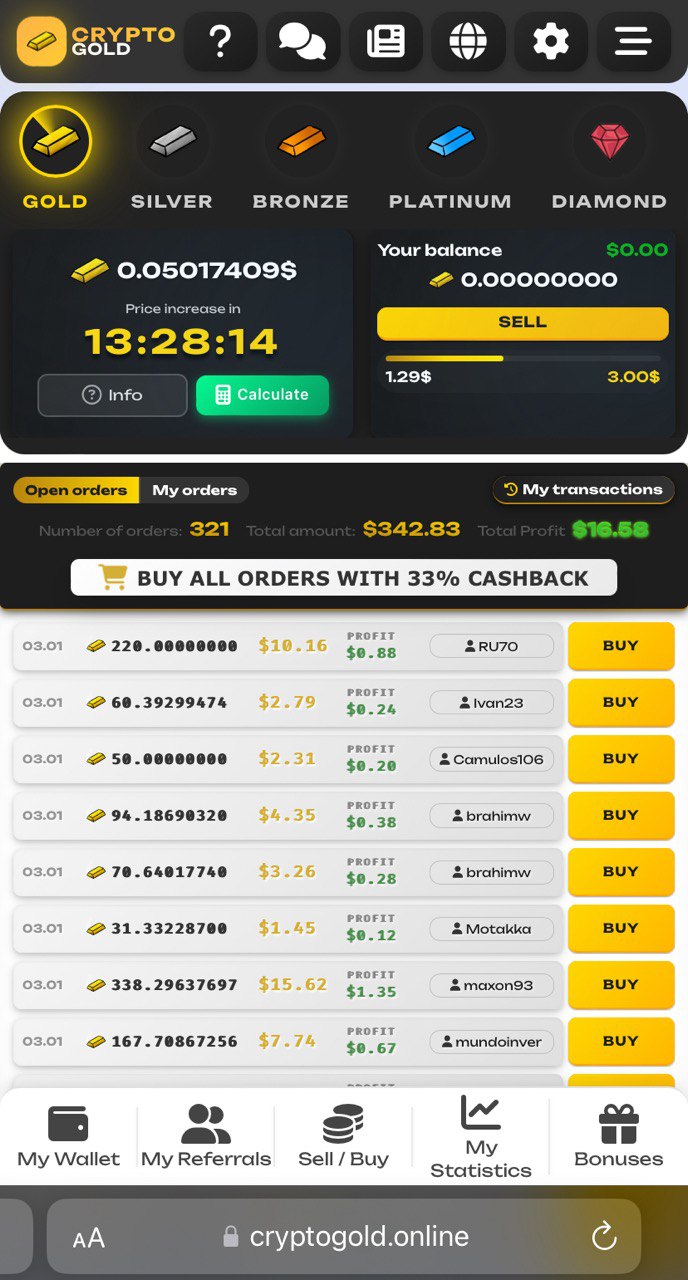
Task: Switch to My orders
Action: click(x=194, y=490)
